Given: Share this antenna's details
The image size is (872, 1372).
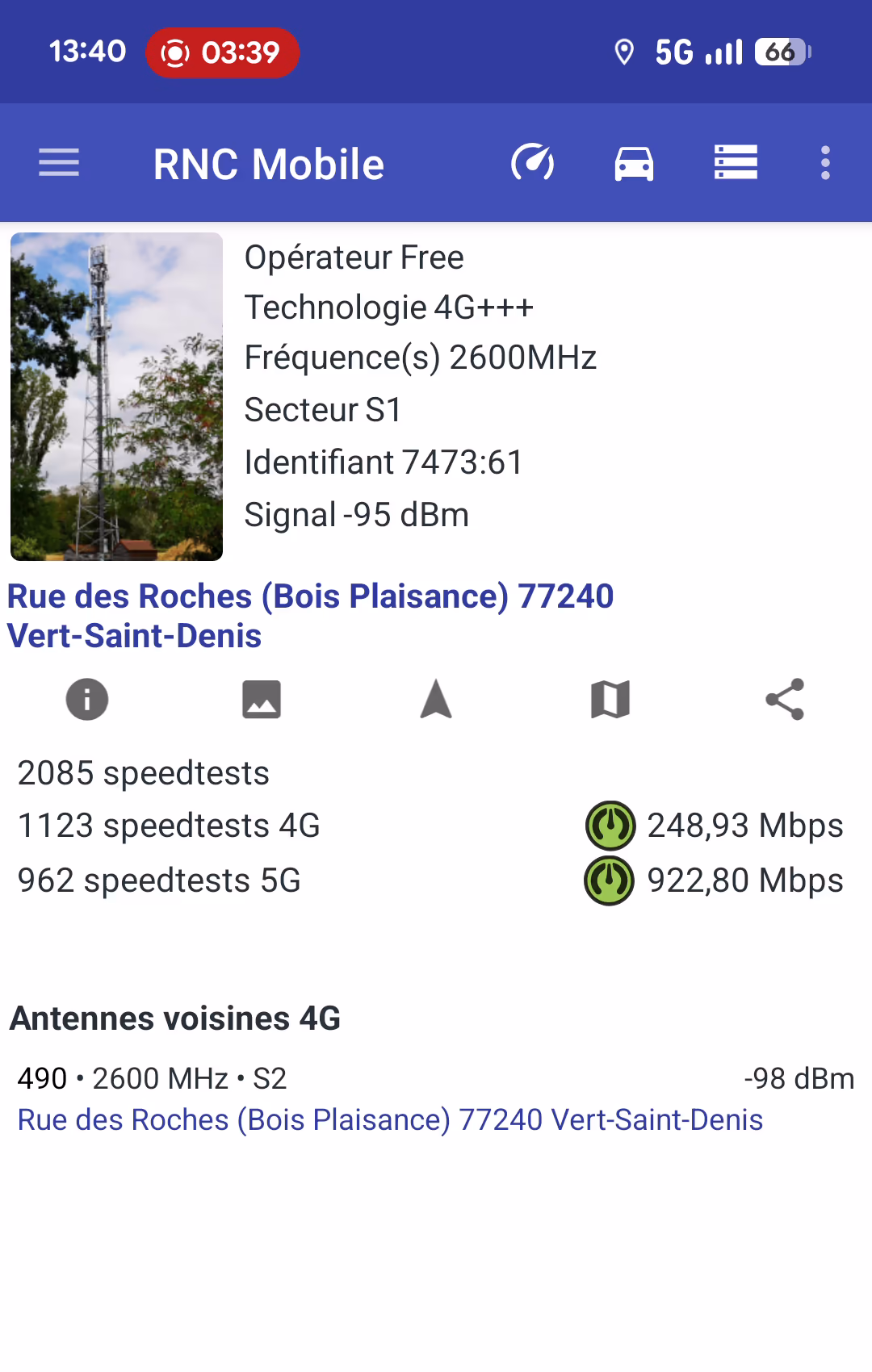Looking at the screenshot, I should coord(785,699).
